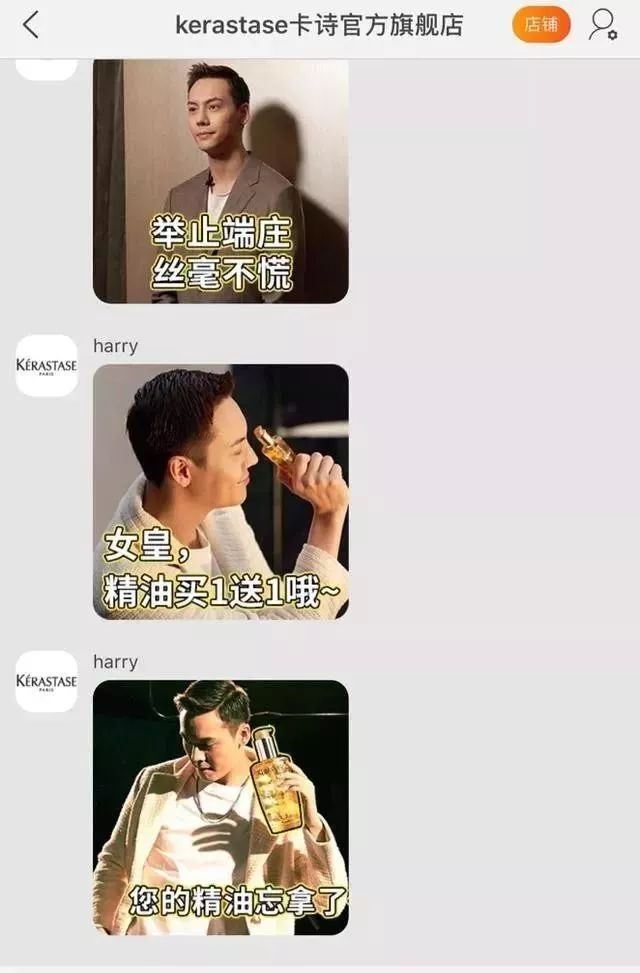640x973 pixels.
Task: Tap the Kérastase avatar beside 您的精油忘拿了 message
Action: click(46, 681)
